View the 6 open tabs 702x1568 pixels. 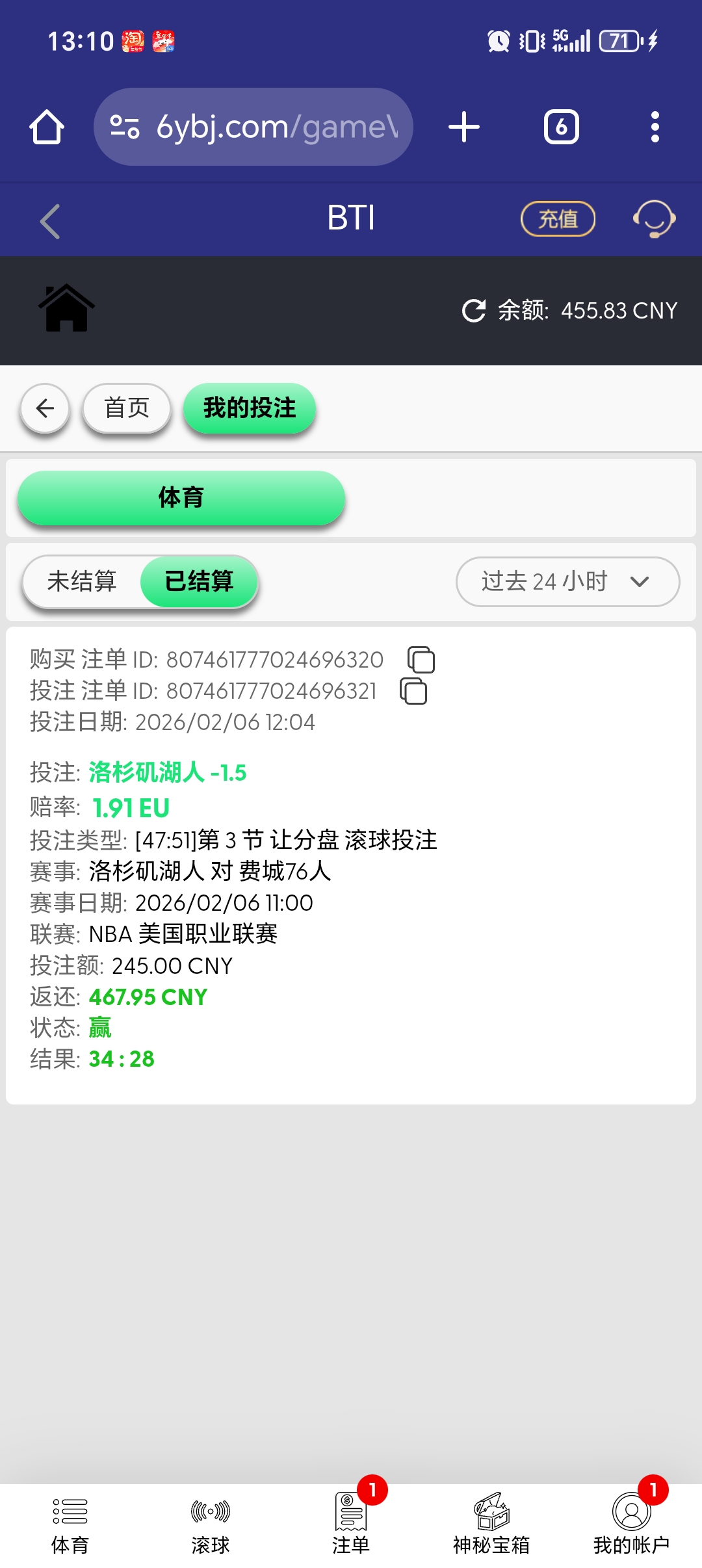tap(561, 127)
